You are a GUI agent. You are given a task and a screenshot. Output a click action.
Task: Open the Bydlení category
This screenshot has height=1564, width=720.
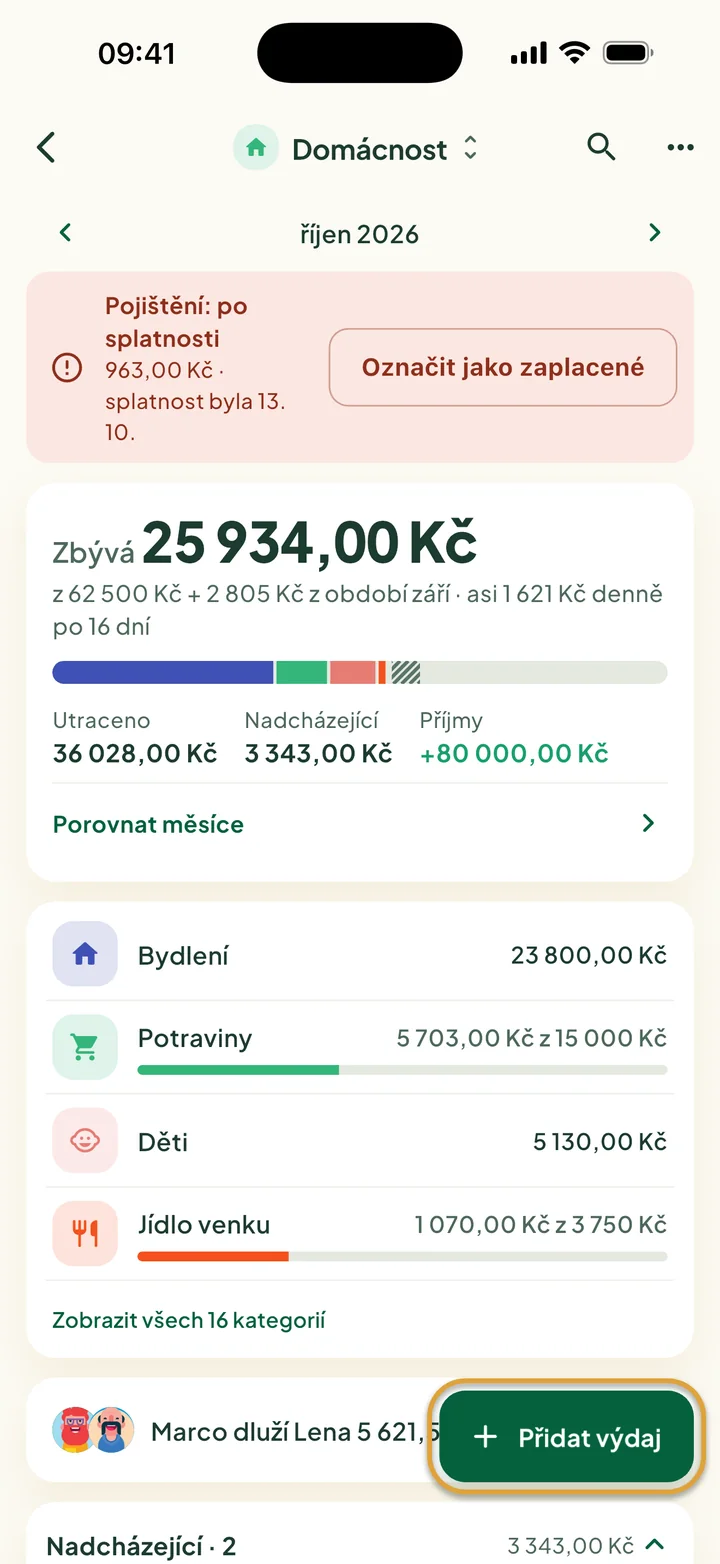(x=360, y=955)
